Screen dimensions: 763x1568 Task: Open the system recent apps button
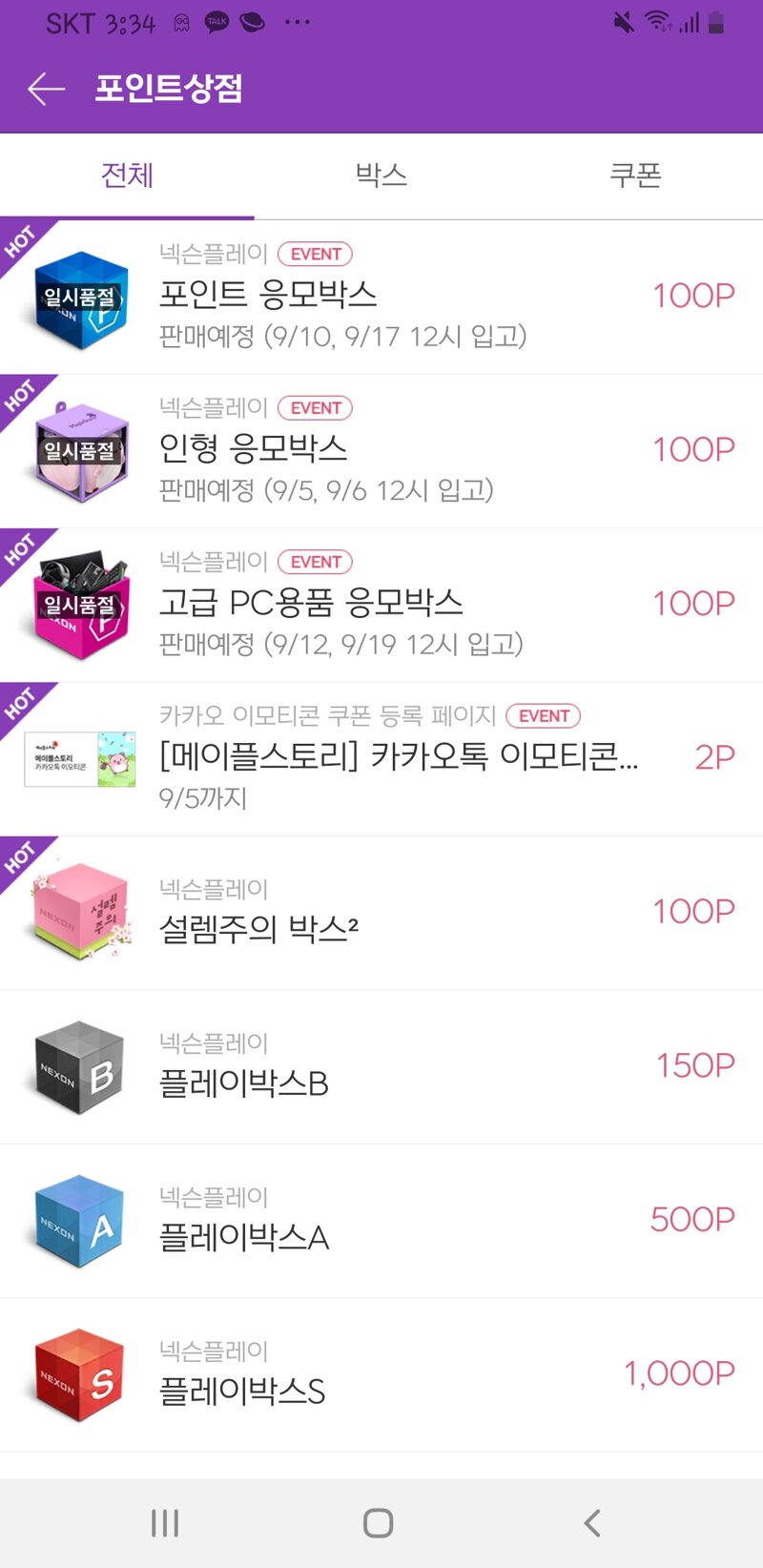165,1523
